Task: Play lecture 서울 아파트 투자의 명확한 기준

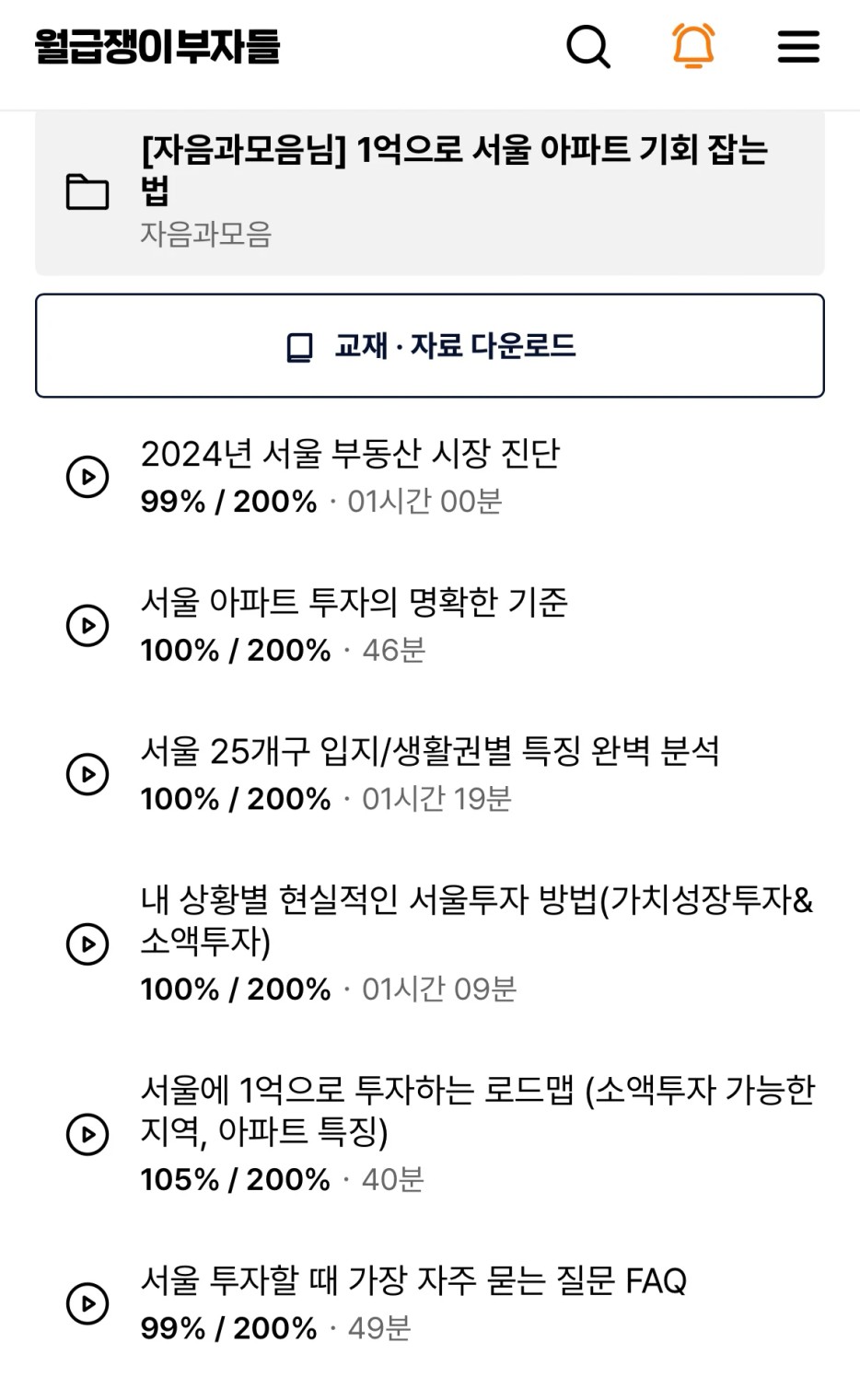Action: click(88, 626)
